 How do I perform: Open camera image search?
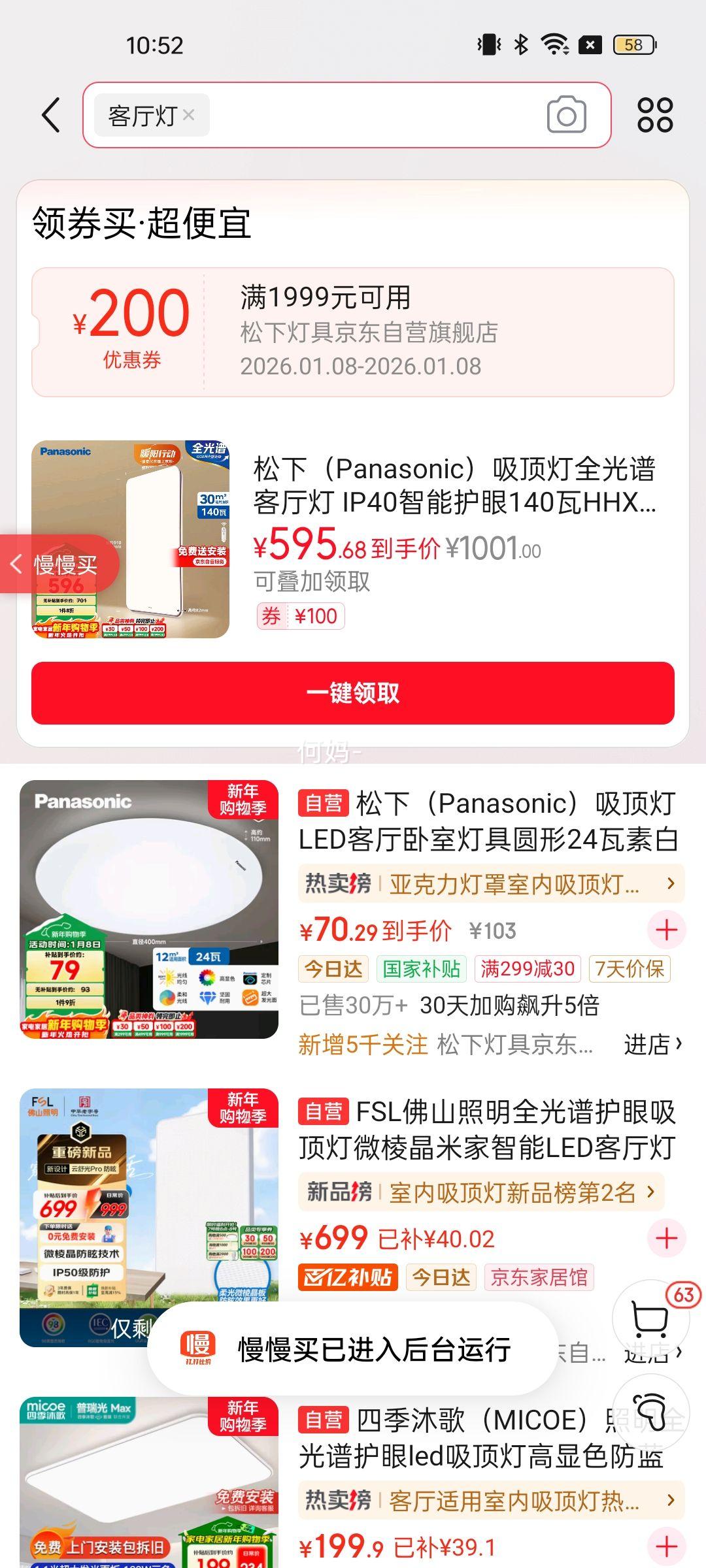pyautogui.click(x=566, y=115)
